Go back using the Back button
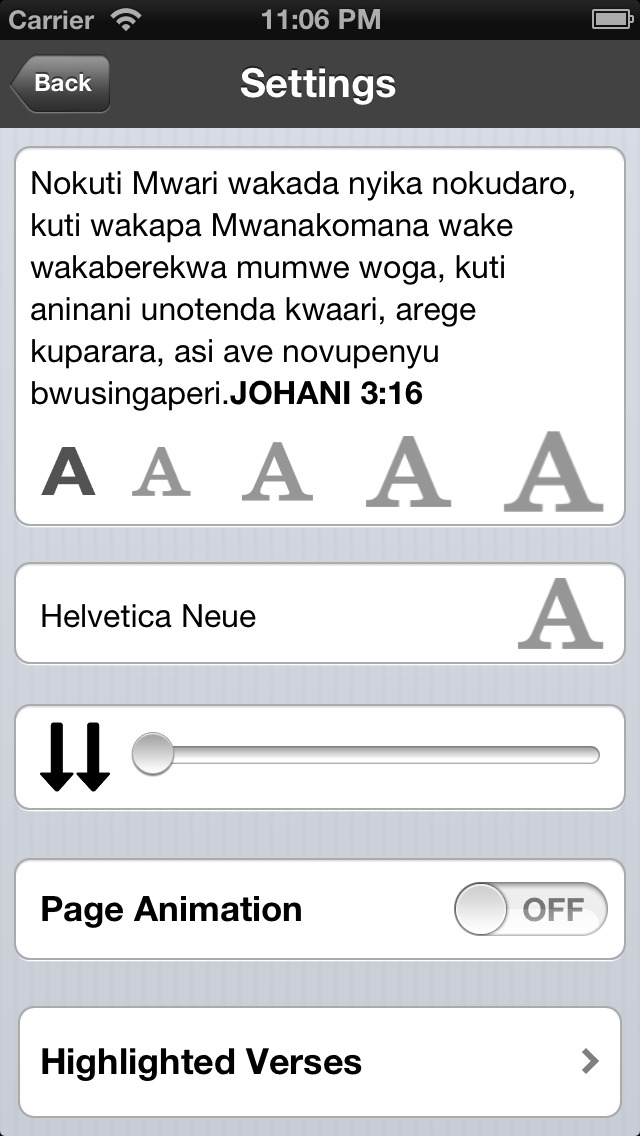This screenshot has width=640, height=1136. coord(61,83)
